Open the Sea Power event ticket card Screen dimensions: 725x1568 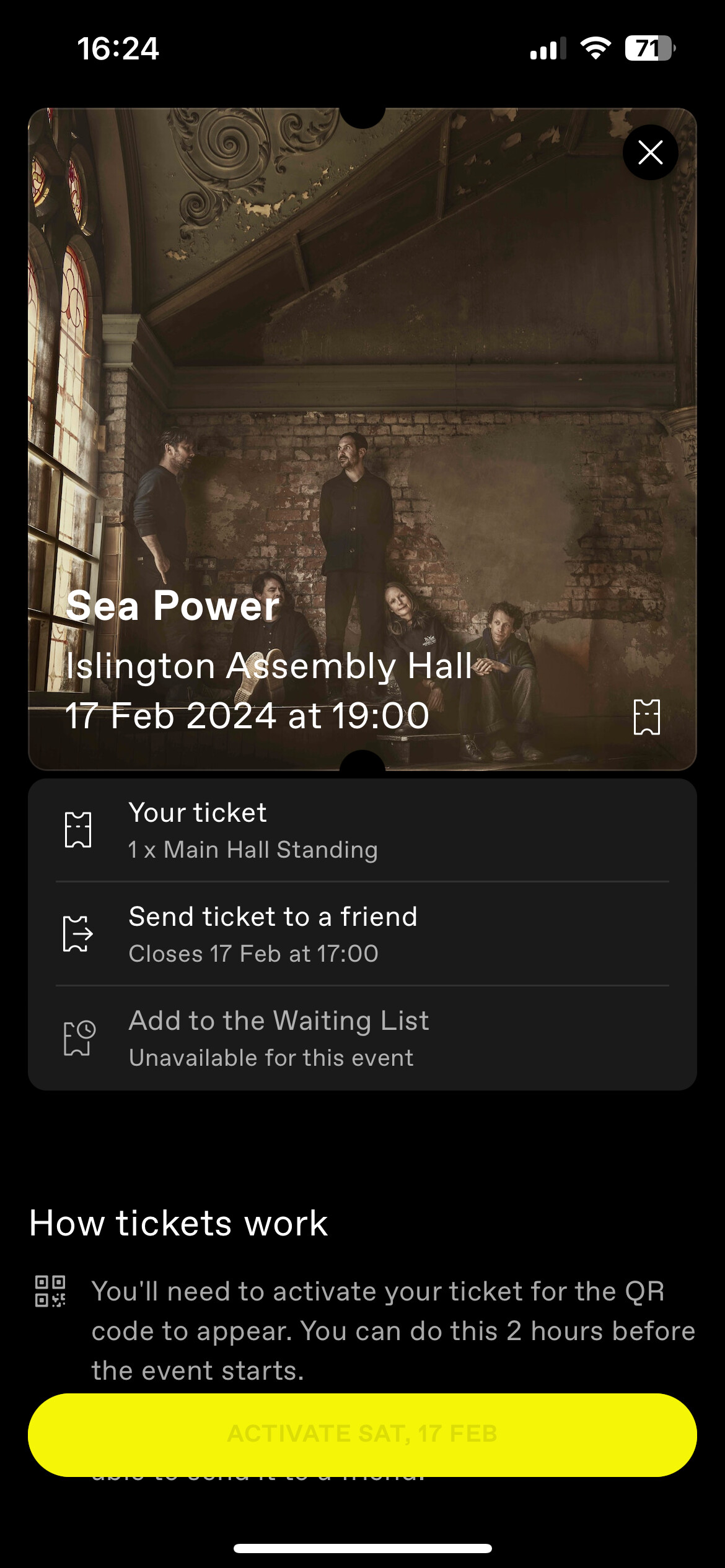(x=362, y=439)
